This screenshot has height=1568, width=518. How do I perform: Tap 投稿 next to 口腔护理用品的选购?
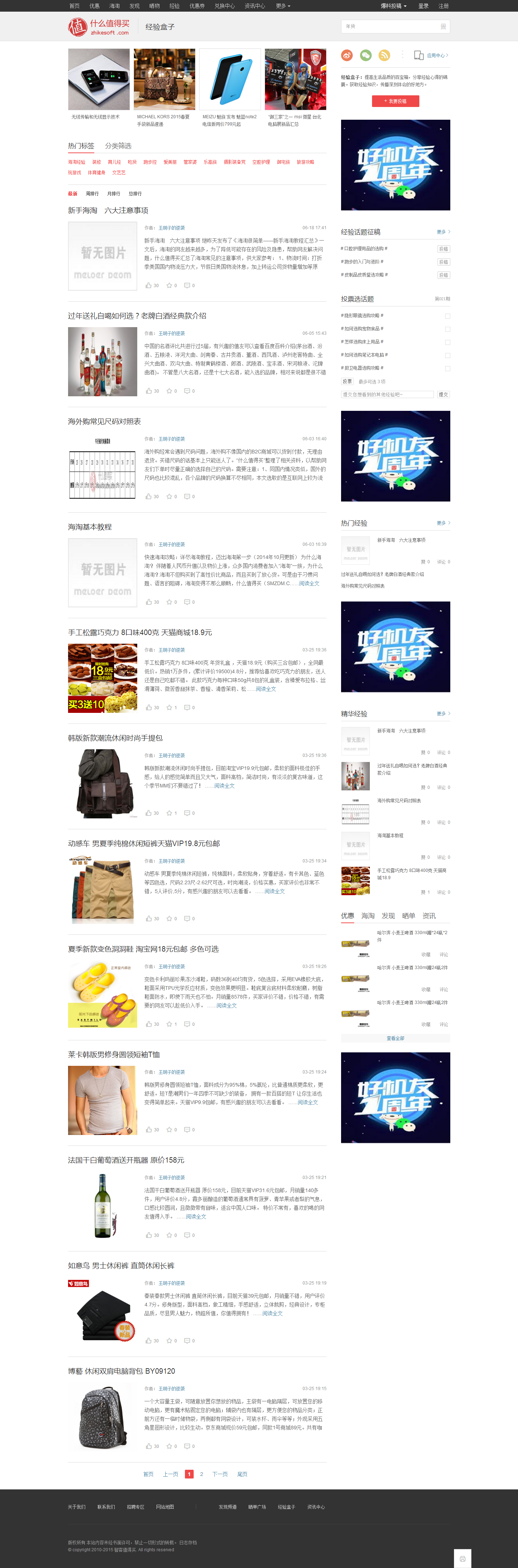[444, 249]
